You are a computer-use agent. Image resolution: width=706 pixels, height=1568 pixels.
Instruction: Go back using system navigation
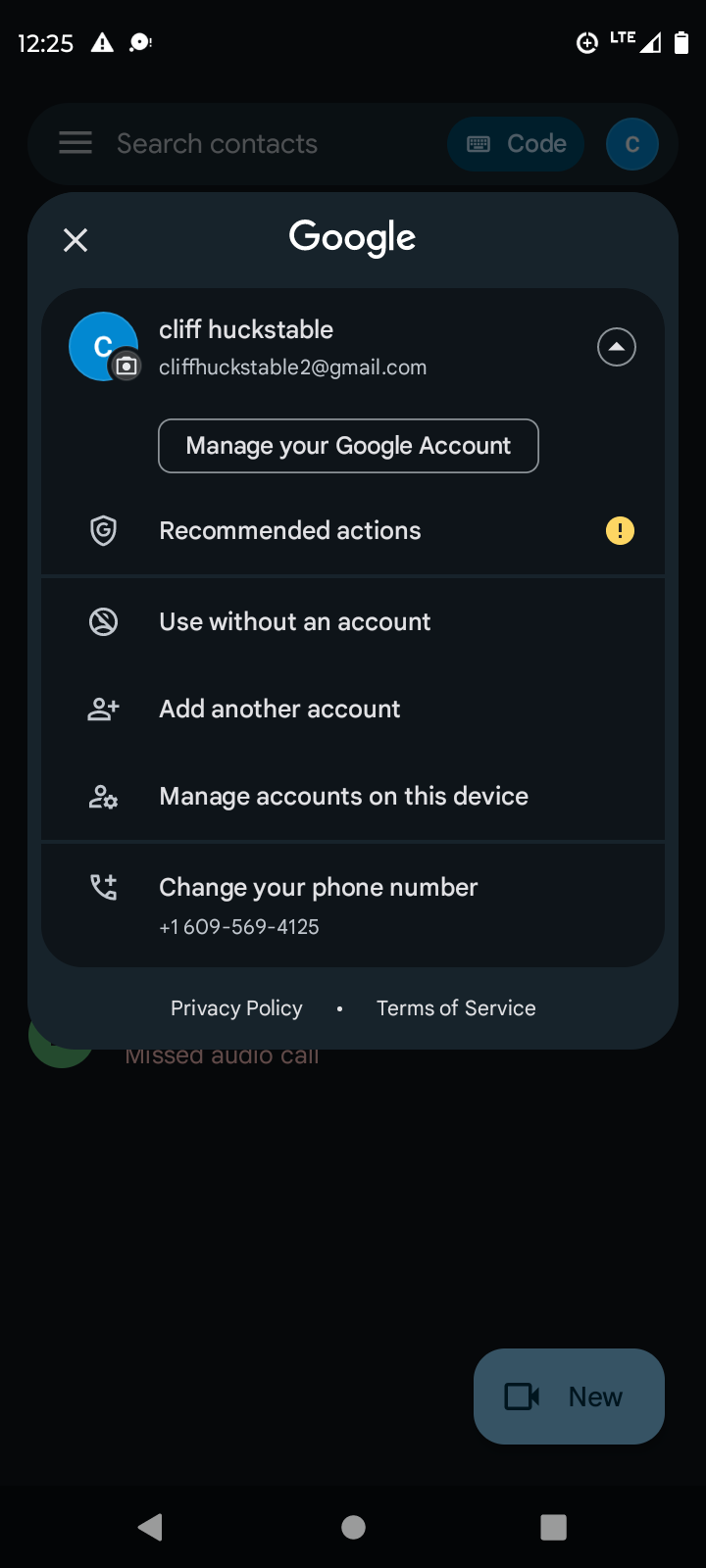pyautogui.click(x=151, y=1527)
